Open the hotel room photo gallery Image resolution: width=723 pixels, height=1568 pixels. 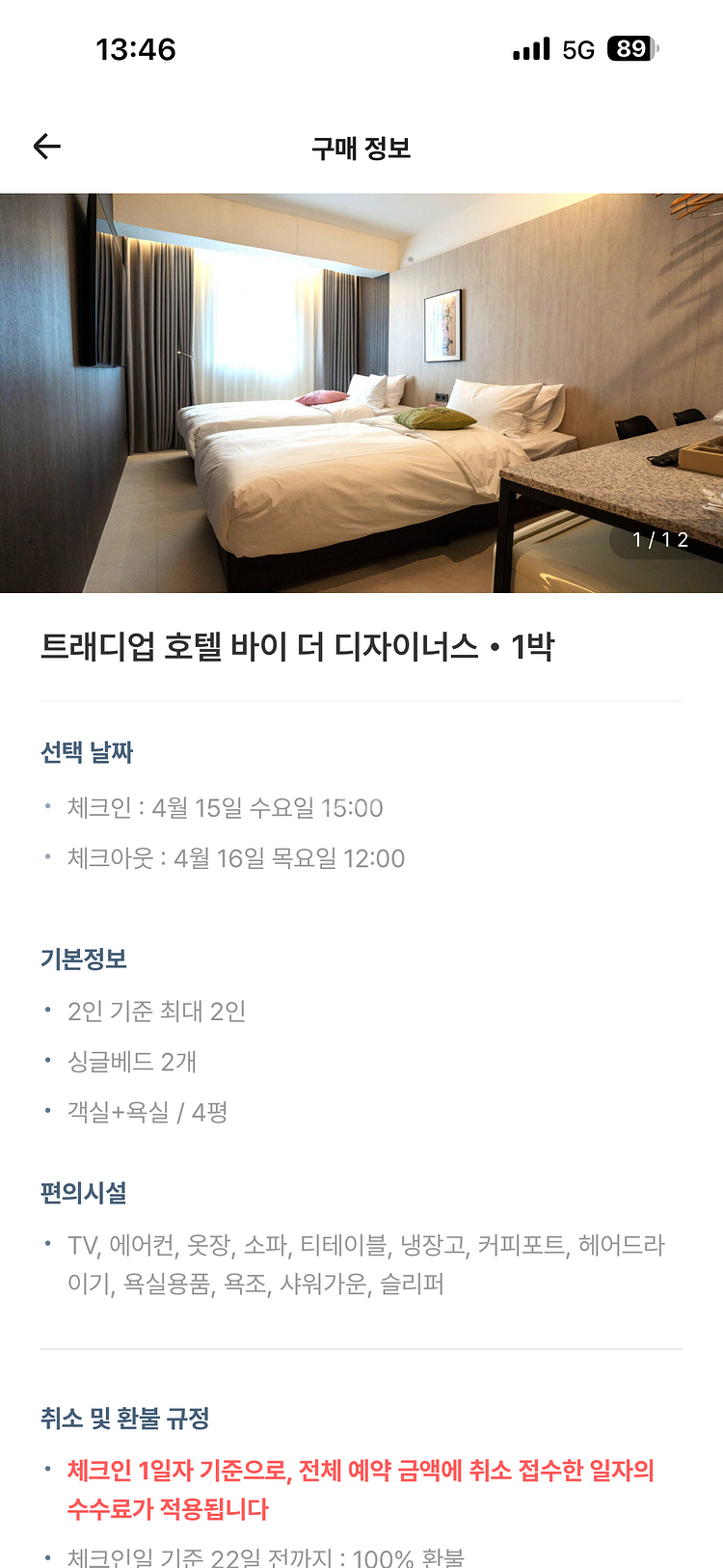coord(361,392)
